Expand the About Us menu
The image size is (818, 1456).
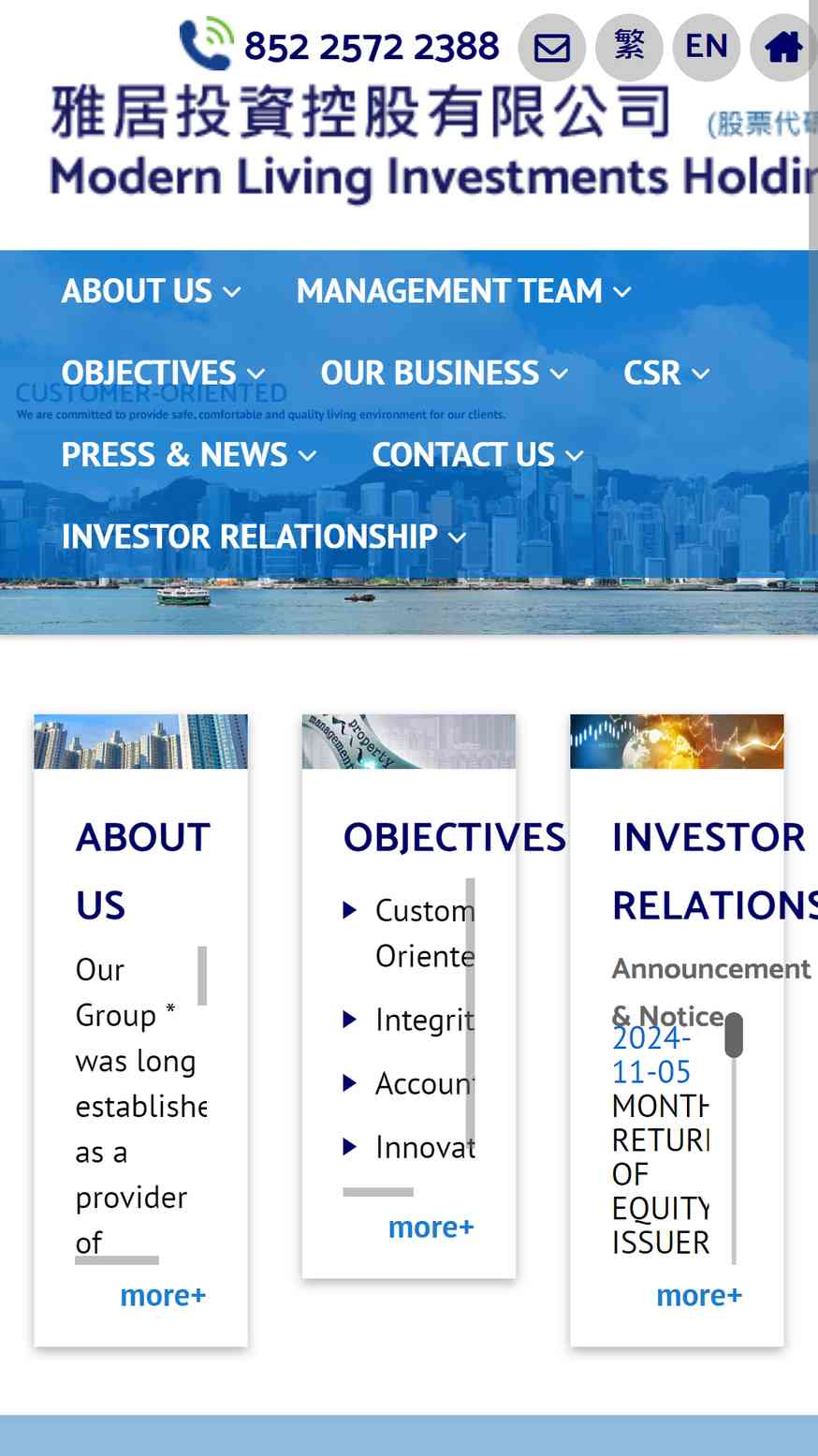tap(151, 291)
